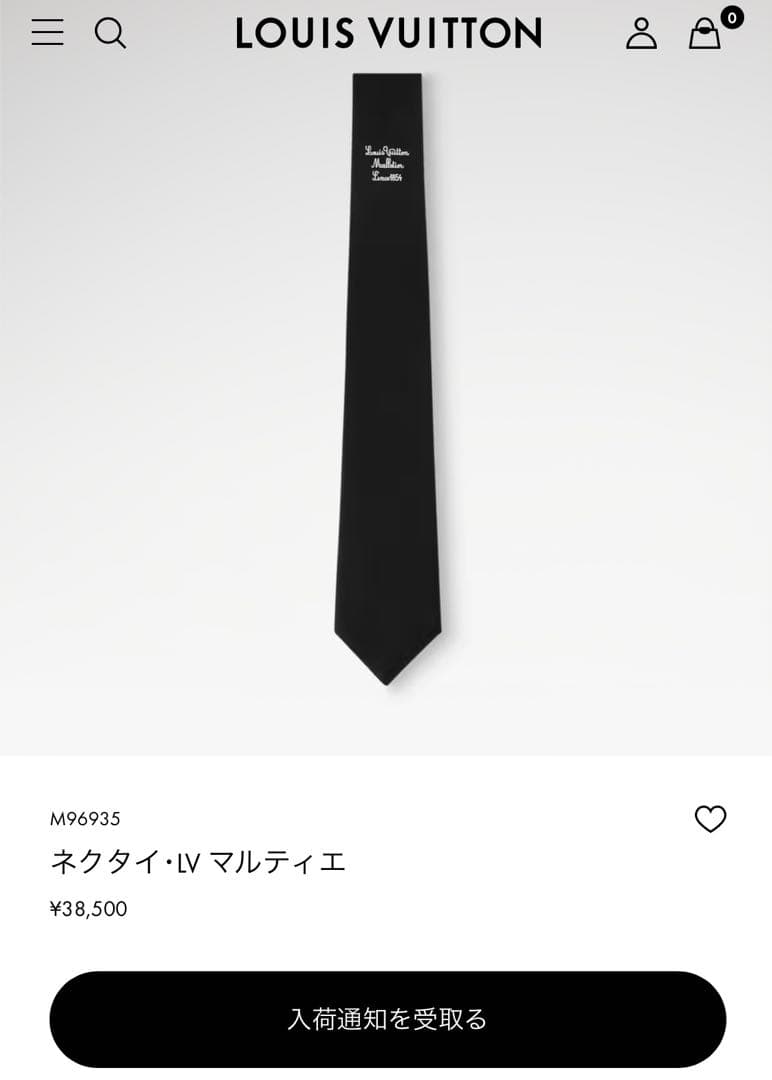Open the menu icon to browse categories

coord(46,33)
